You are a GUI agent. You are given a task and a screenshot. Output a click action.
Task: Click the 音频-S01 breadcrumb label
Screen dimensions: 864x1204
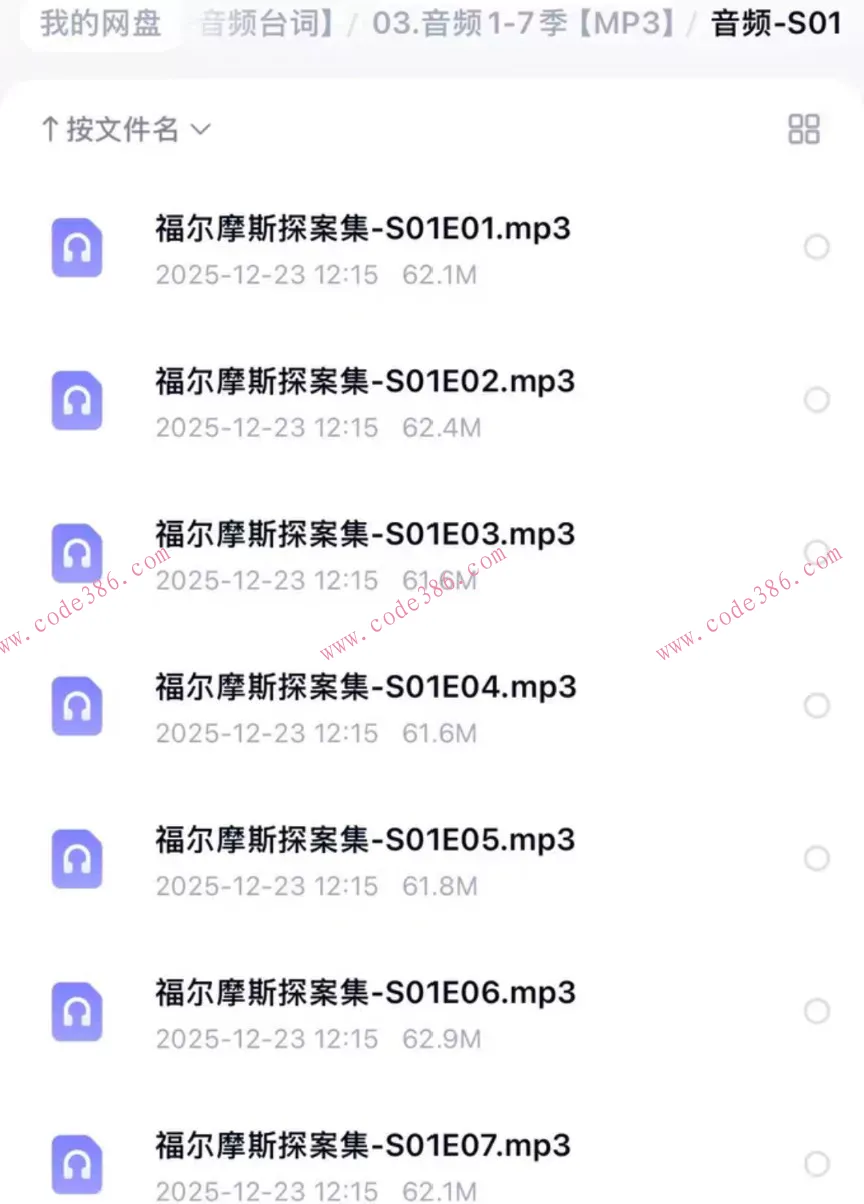[x=776, y=24]
